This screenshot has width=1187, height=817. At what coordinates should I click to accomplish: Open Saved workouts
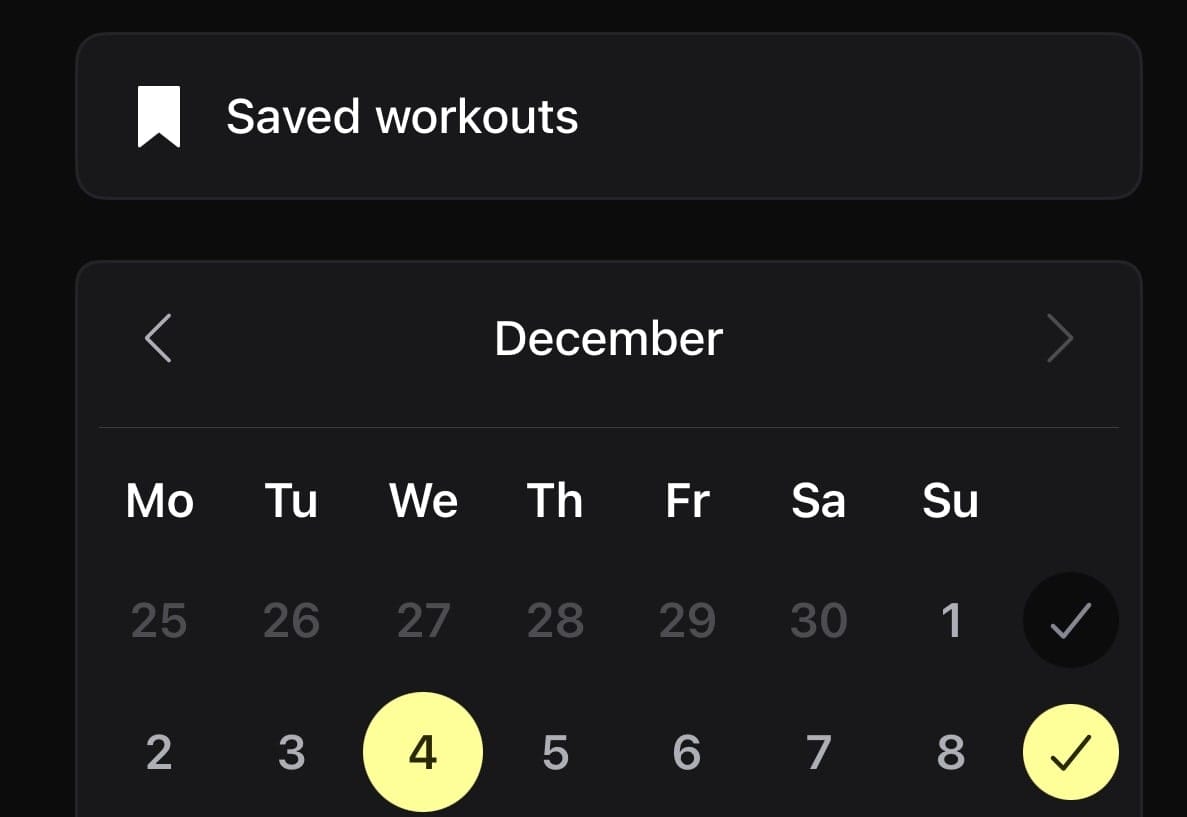[608, 117]
